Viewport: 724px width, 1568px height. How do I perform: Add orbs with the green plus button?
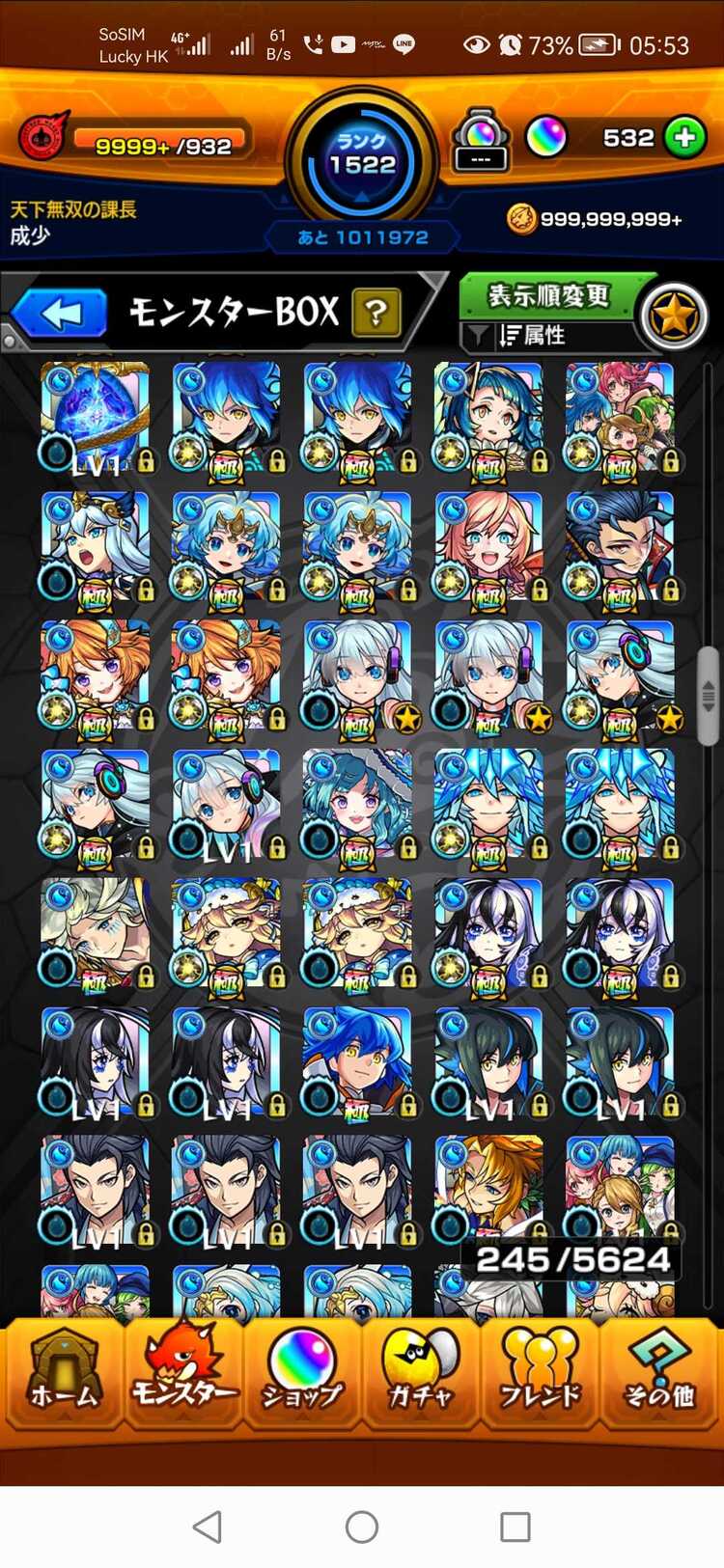pos(684,138)
